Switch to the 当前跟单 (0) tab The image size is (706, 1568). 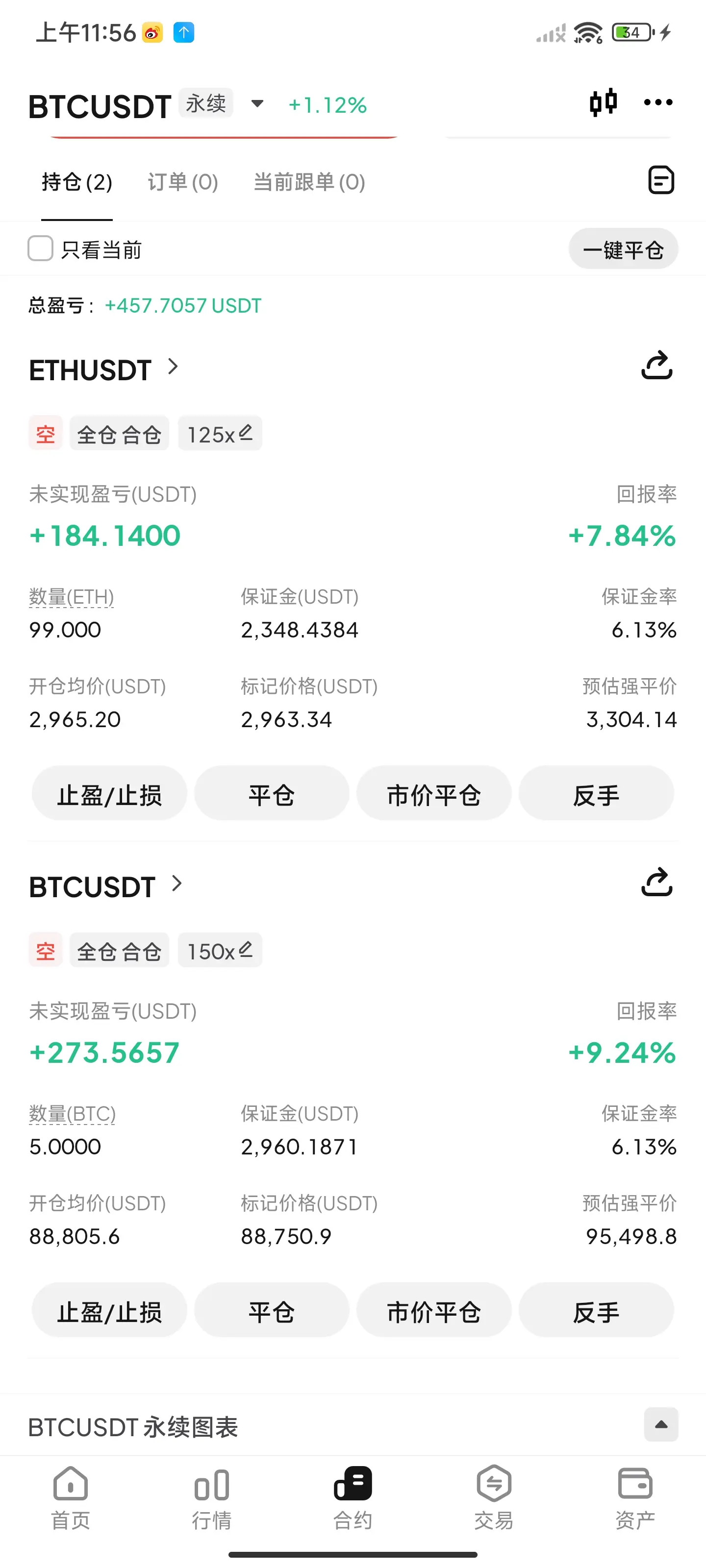click(309, 182)
